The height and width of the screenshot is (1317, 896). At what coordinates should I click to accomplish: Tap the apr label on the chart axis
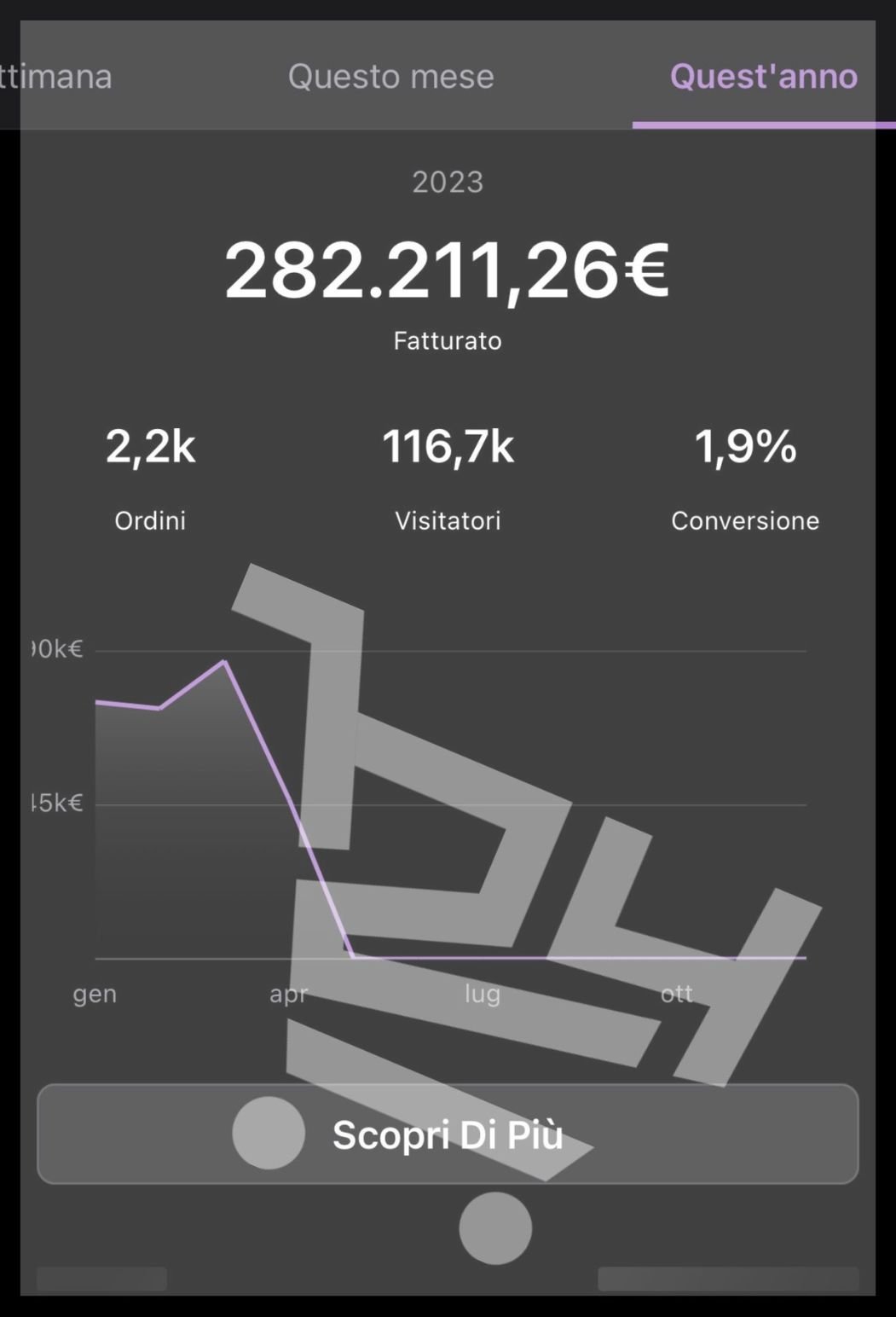tap(288, 993)
